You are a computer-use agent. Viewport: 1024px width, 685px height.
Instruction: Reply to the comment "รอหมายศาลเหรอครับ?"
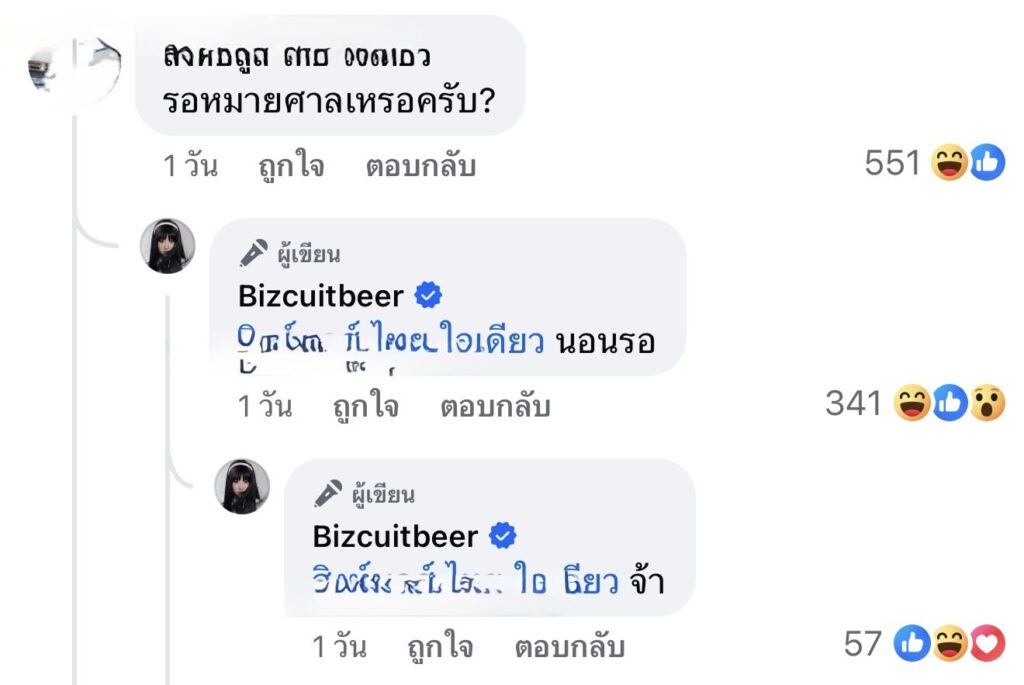(420, 166)
